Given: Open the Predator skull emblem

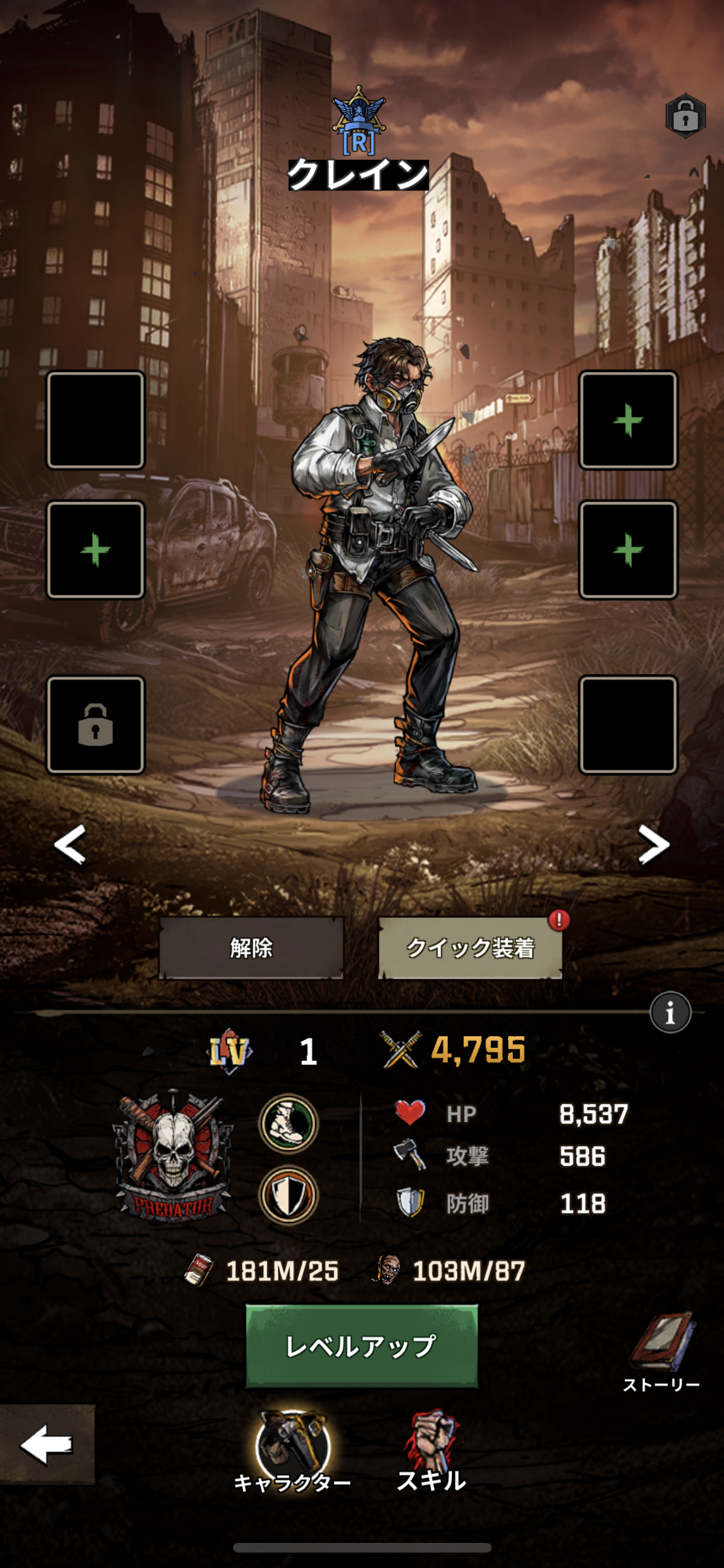Looking at the screenshot, I should pos(173,1155).
